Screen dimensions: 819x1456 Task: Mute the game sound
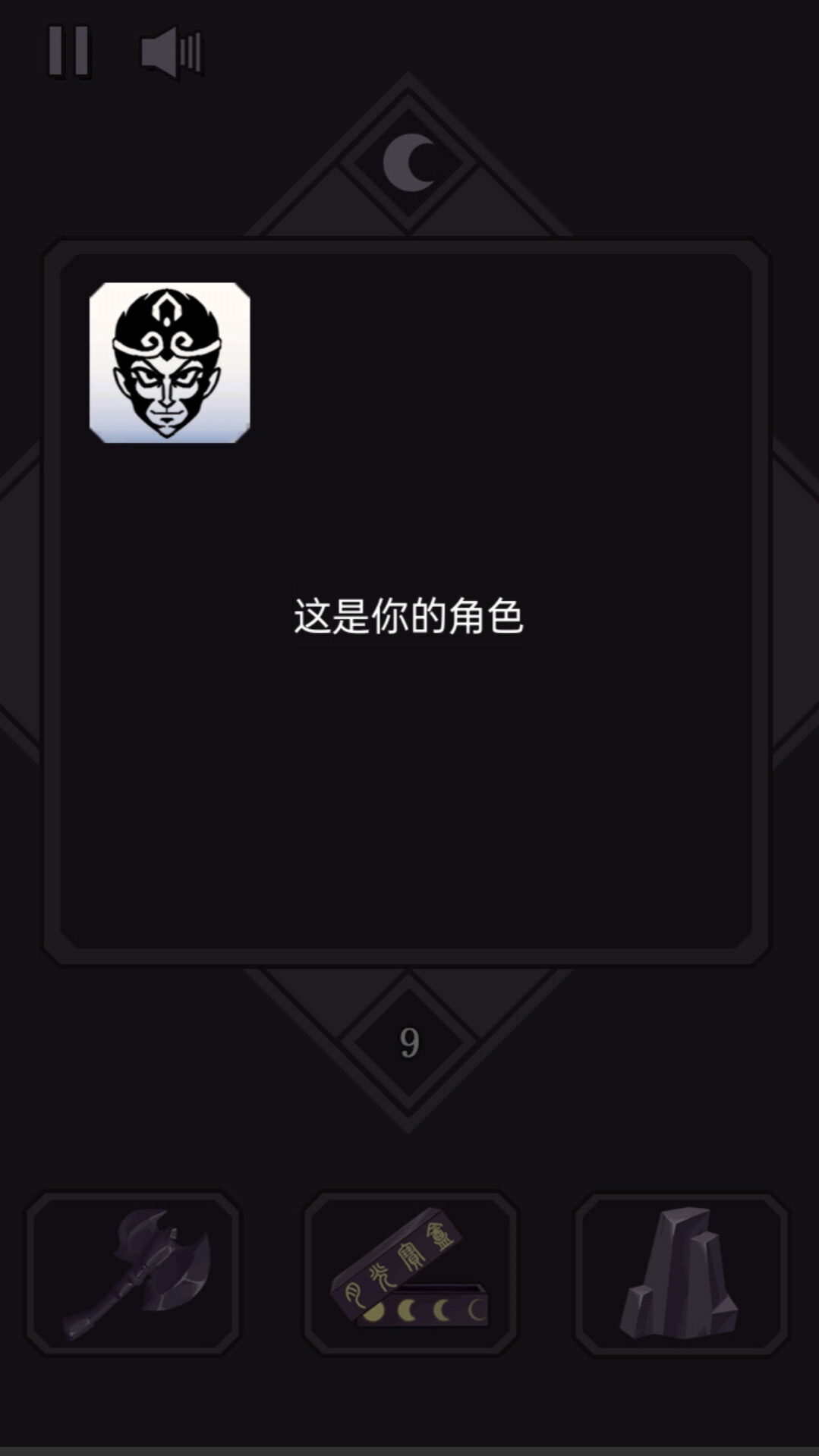click(x=172, y=52)
